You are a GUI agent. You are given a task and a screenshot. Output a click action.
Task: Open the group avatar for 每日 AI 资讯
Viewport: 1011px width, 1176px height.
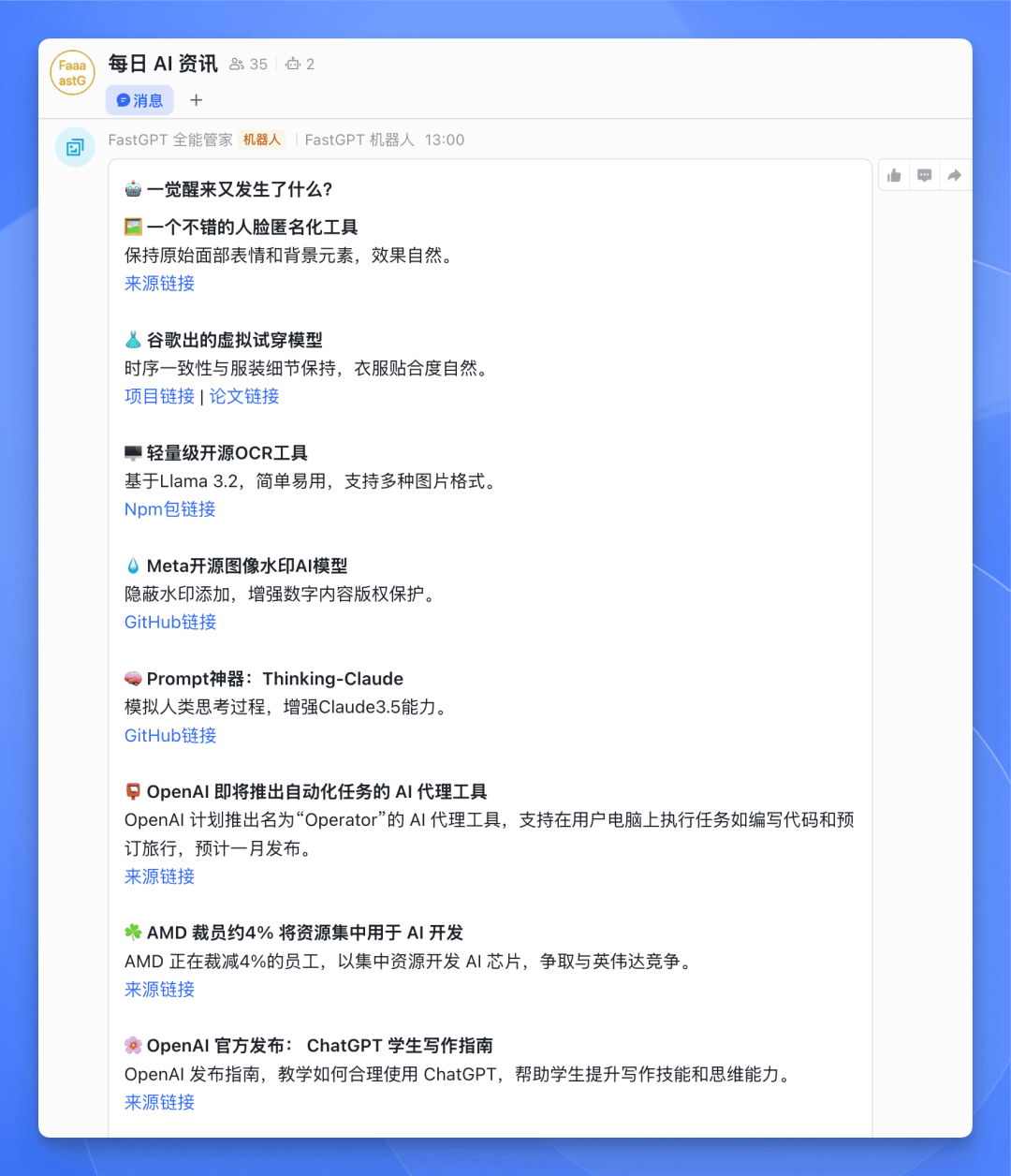pos(72,73)
